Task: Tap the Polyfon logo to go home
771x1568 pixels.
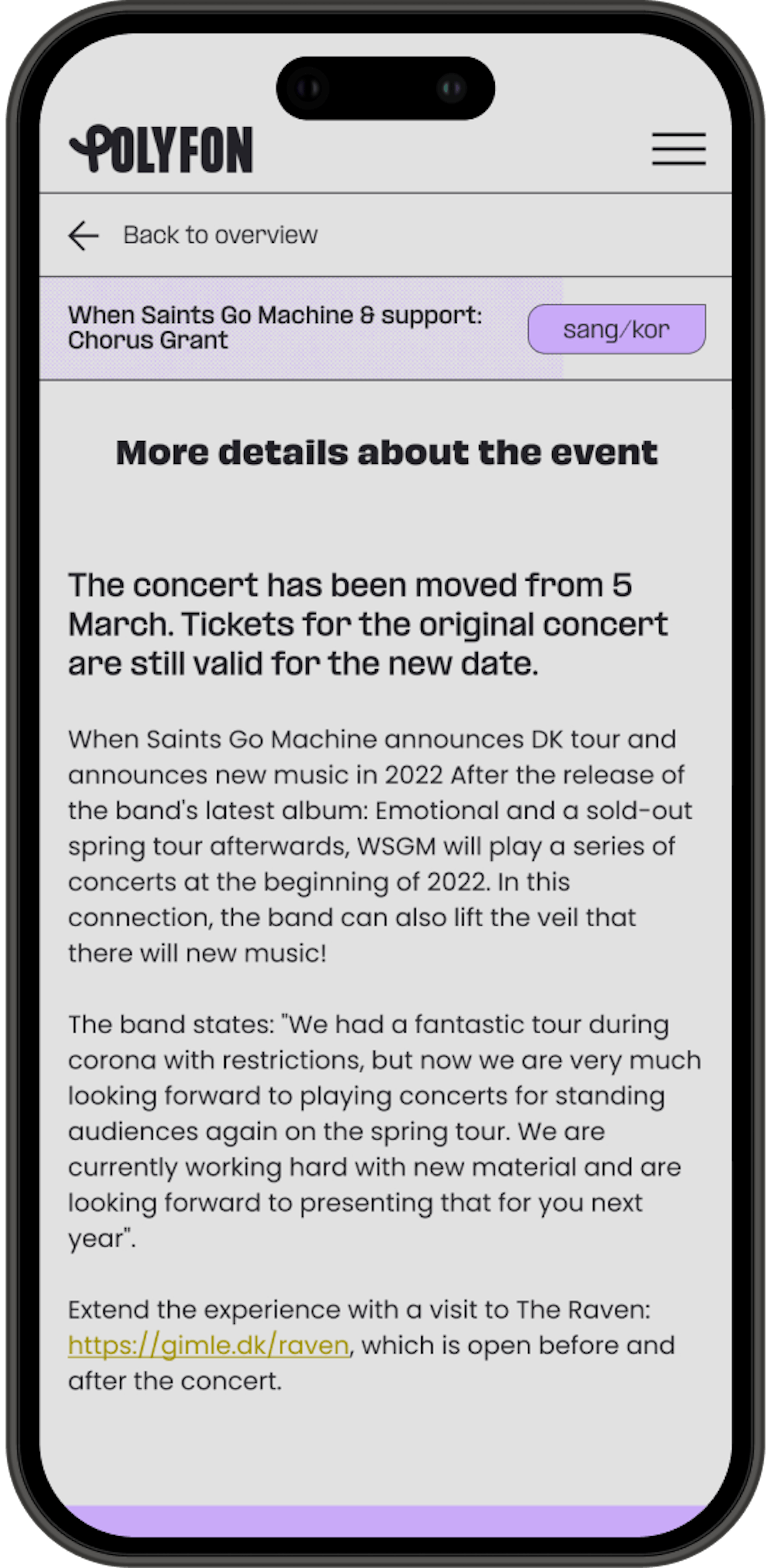Action: click(x=161, y=149)
